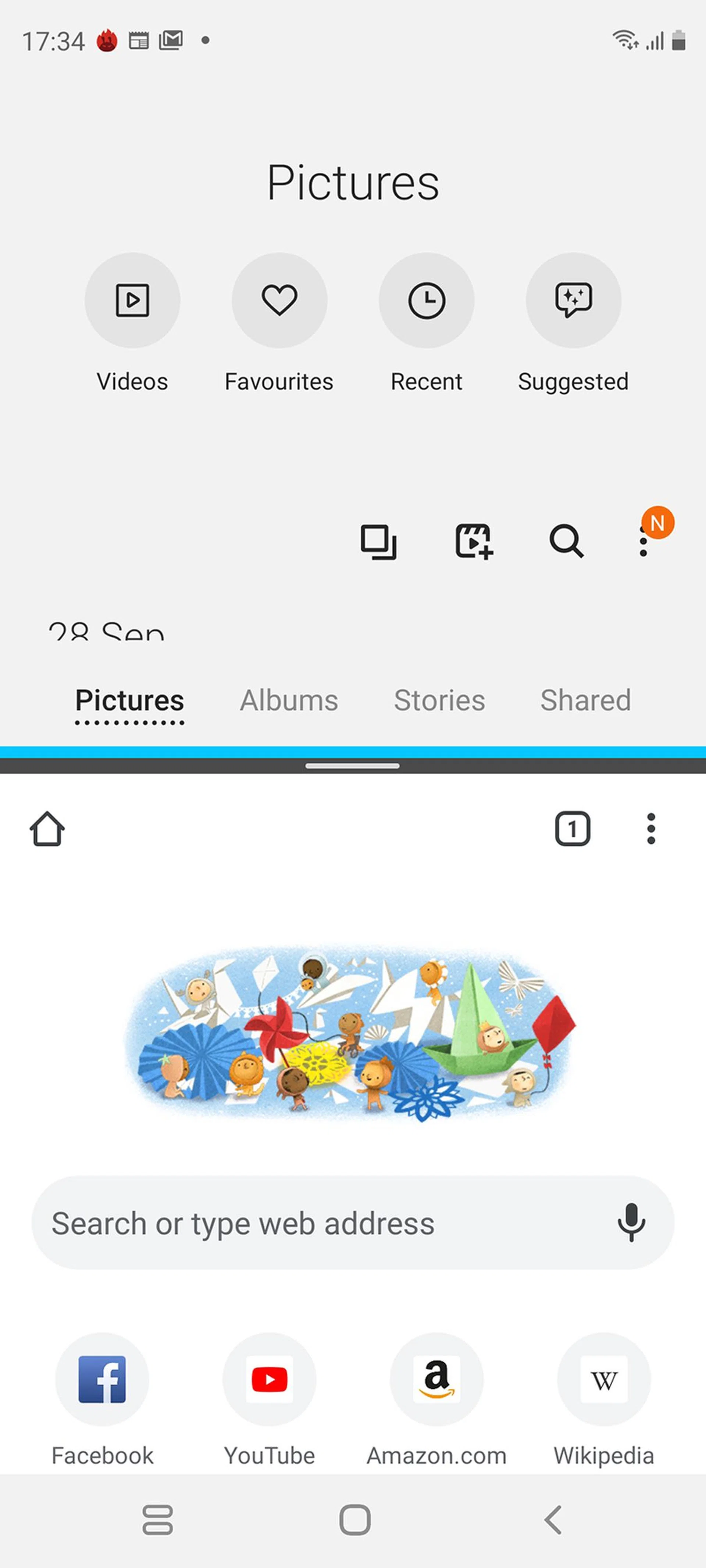Create a new movie clip
This screenshot has height=1568, width=706.
click(474, 541)
